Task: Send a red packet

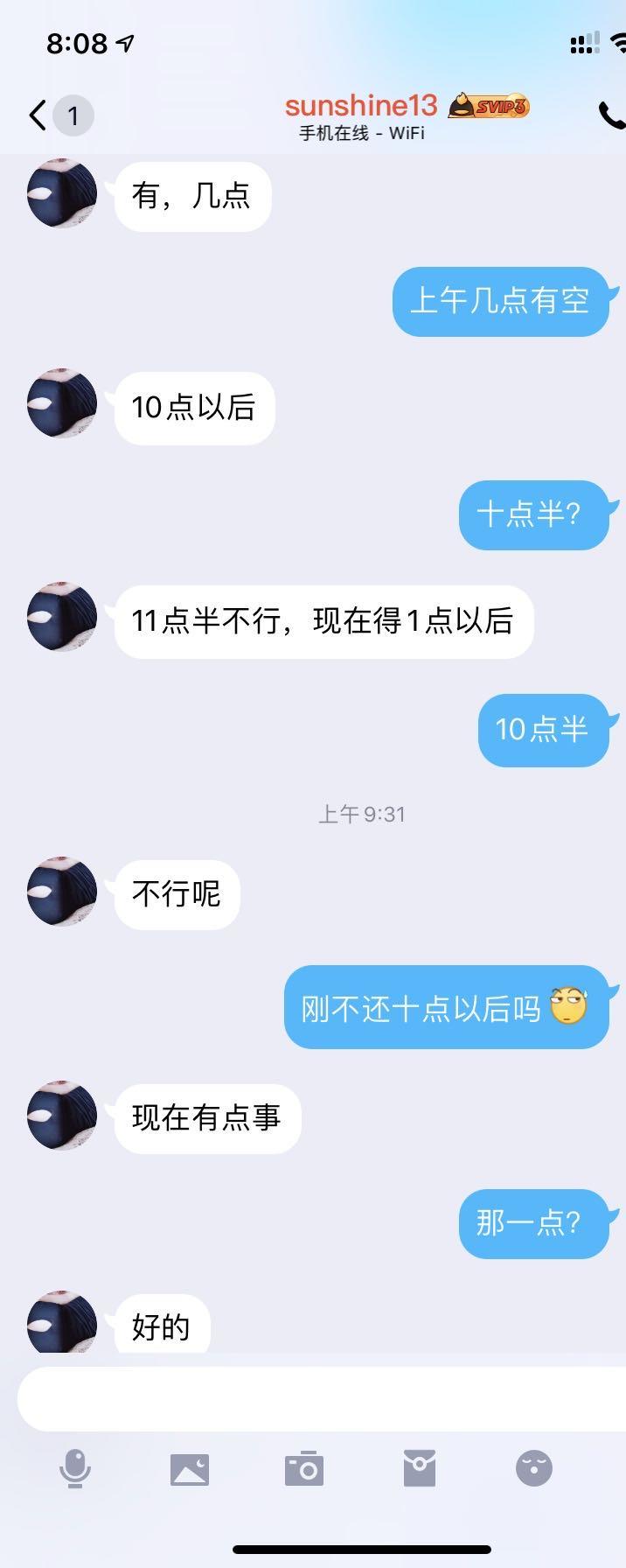Action: click(x=420, y=1467)
